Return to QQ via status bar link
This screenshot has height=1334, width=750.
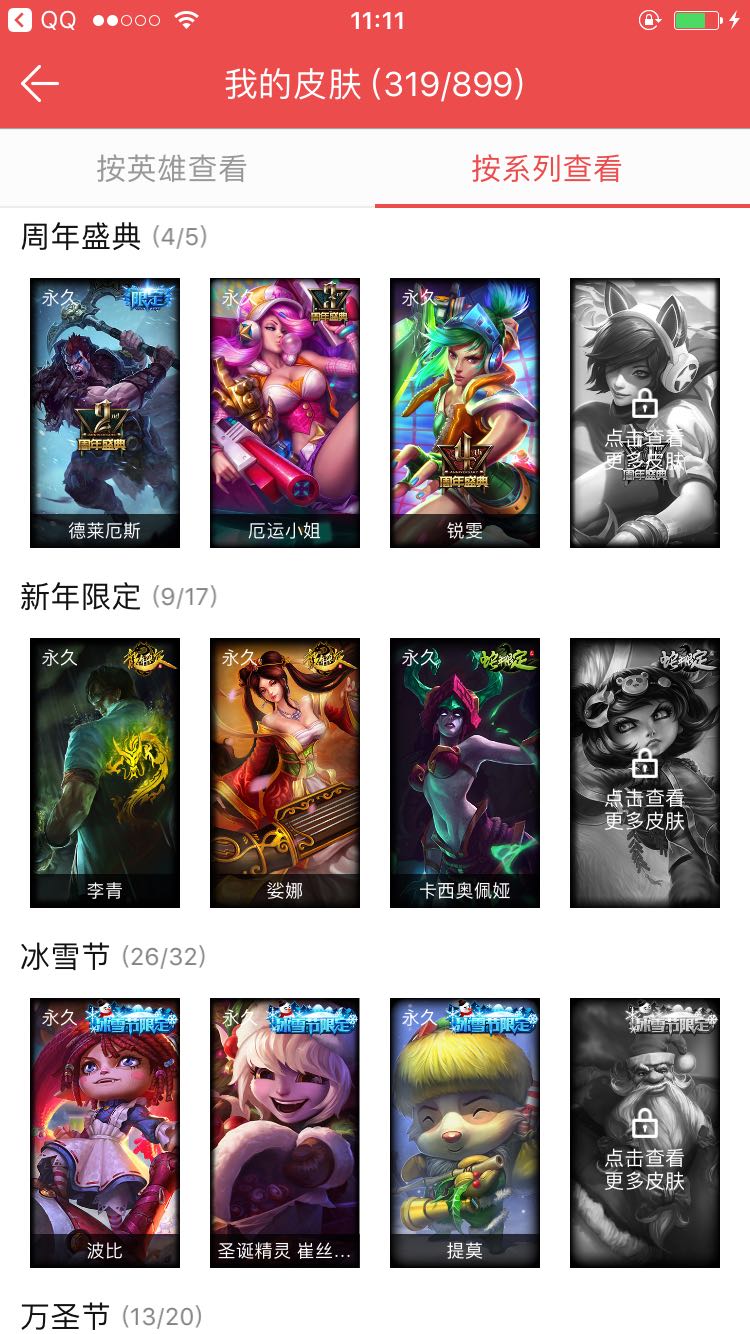pyautogui.click(x=42, y=20)
